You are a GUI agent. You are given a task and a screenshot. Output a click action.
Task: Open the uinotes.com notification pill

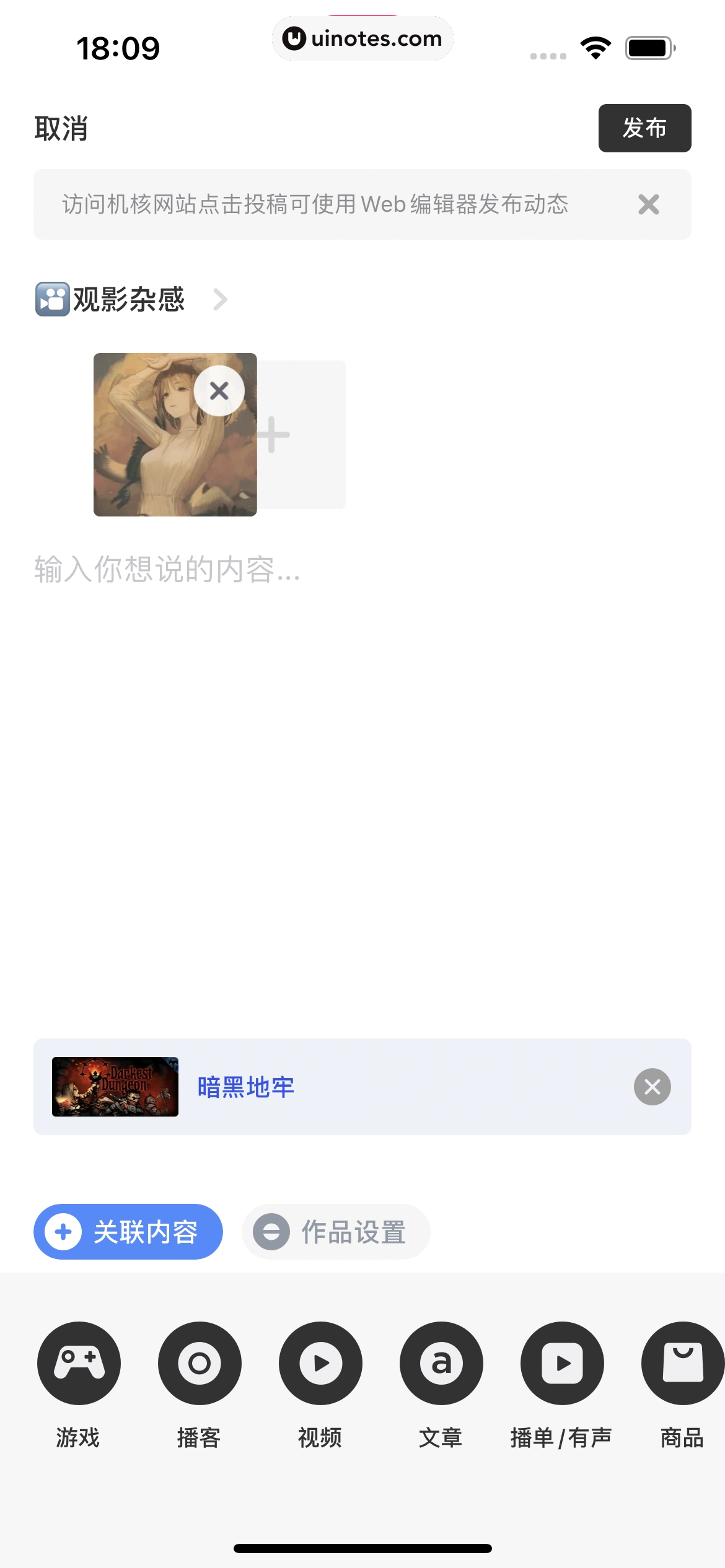(x=362, y=38)
